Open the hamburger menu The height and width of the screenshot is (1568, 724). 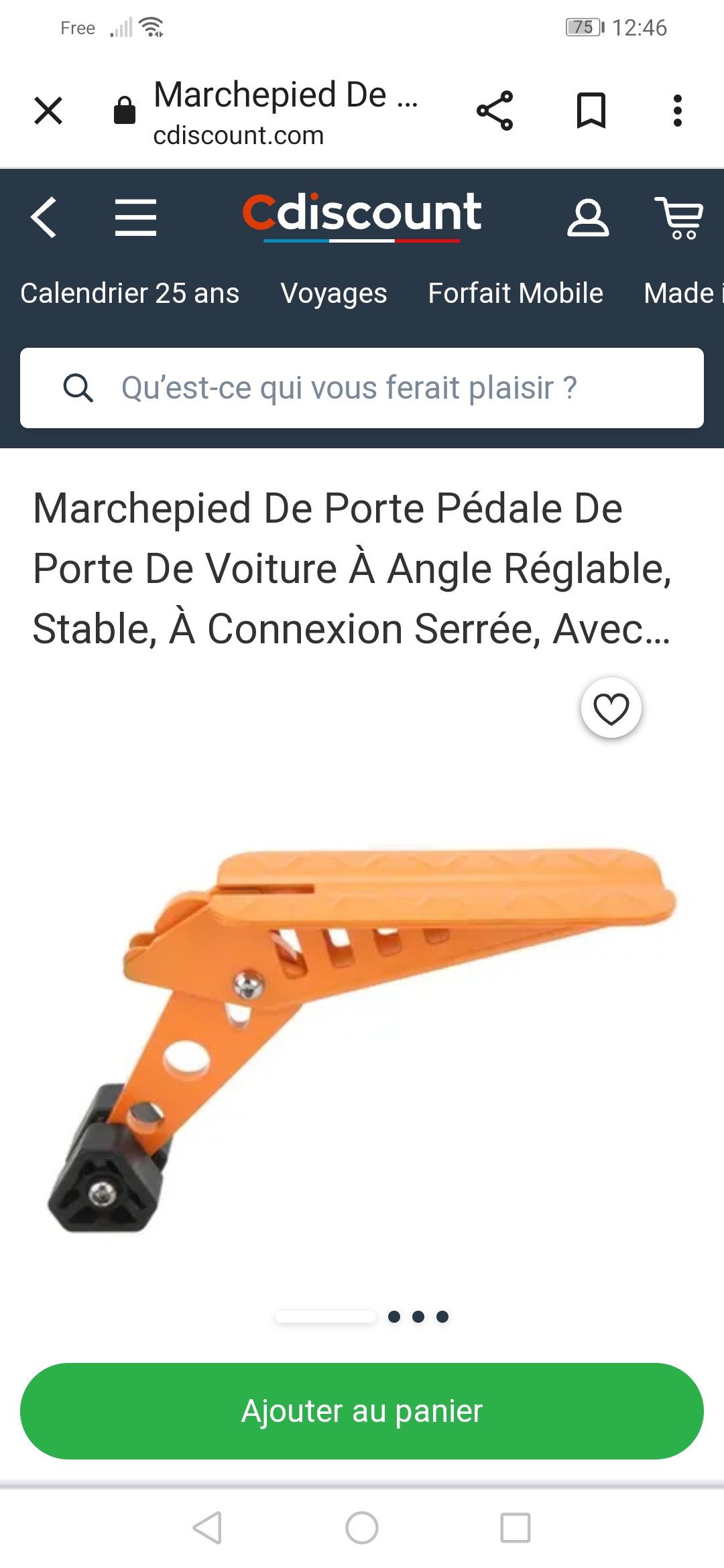pos(135,217)
